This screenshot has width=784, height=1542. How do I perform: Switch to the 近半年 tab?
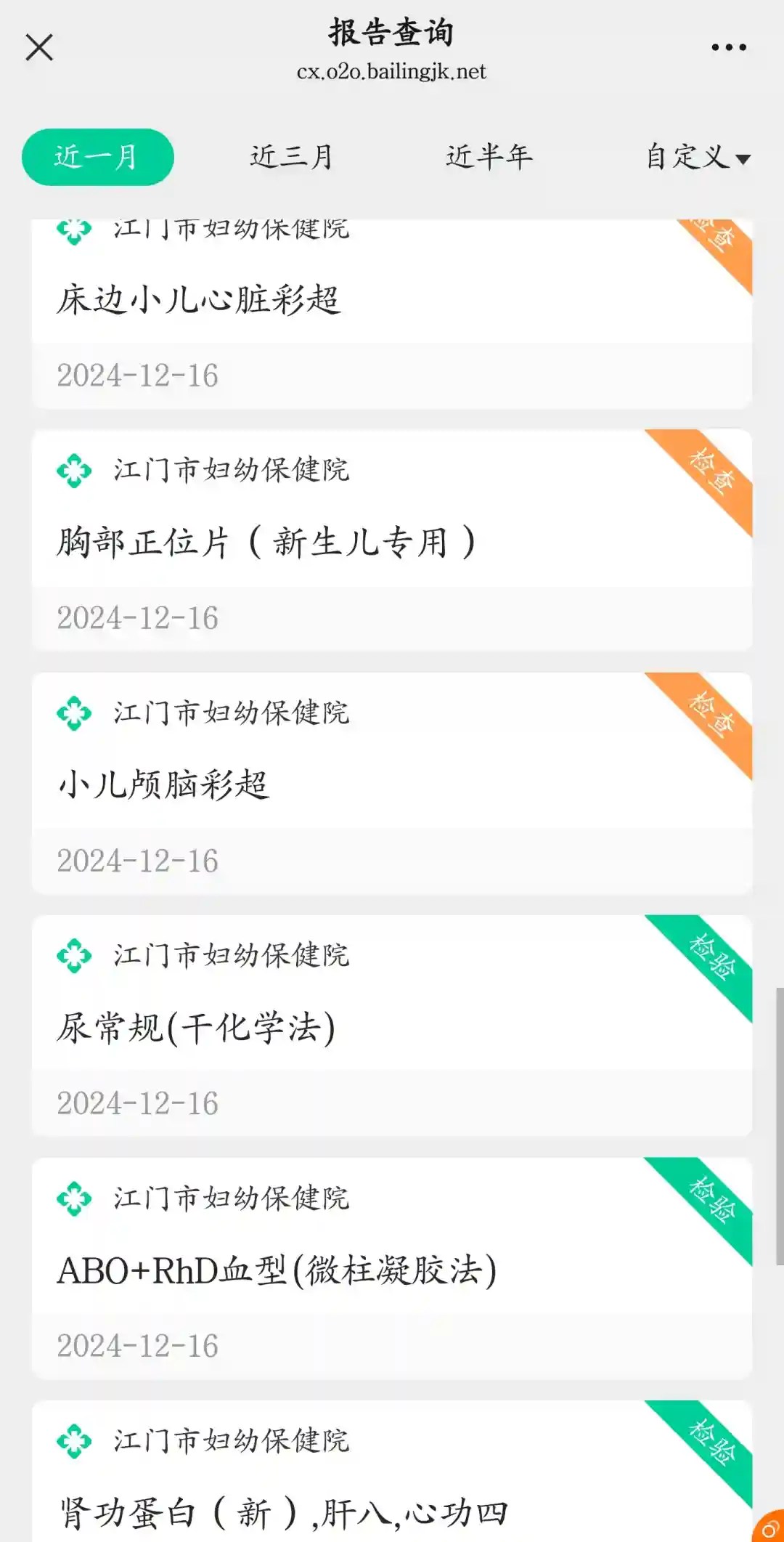[489, 157]
